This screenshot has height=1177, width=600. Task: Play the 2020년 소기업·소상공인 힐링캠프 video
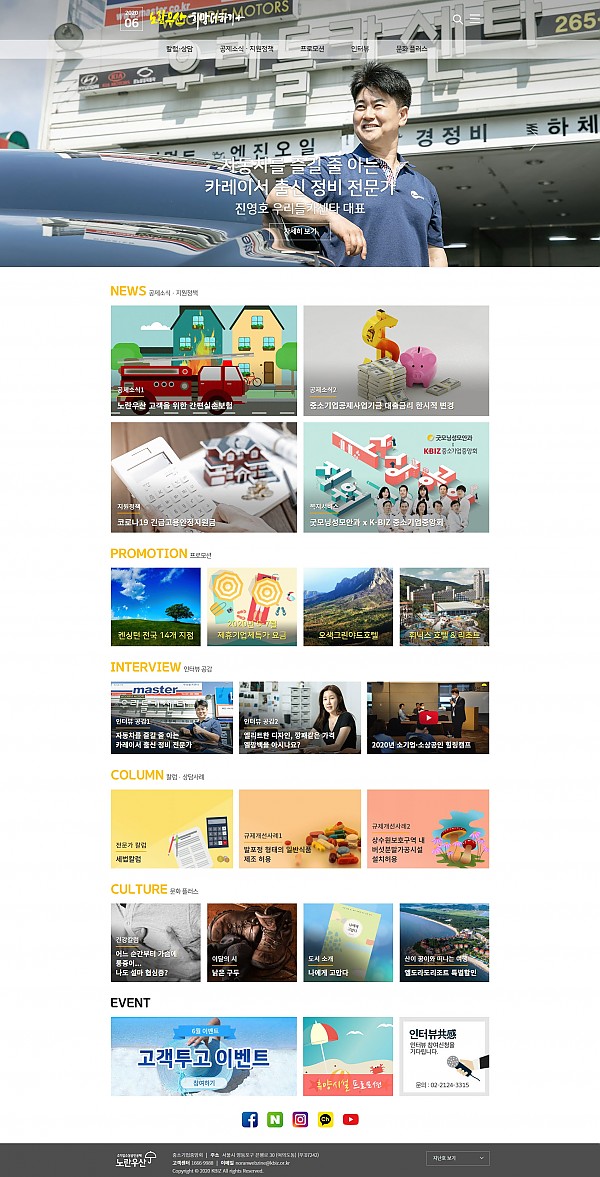coord(427,717)
